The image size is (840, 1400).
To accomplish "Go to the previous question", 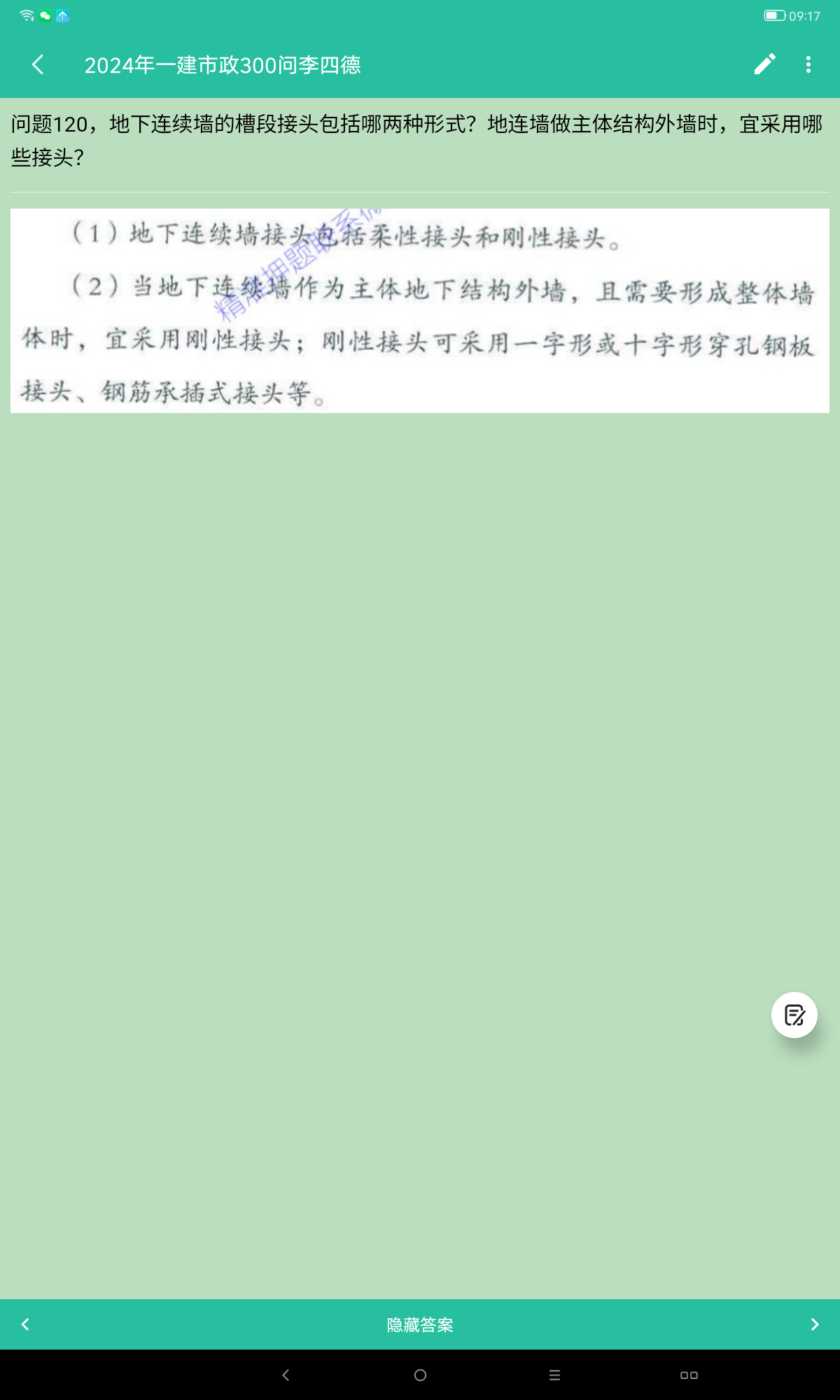I will pyautogui.click(x=26, y=1324).
